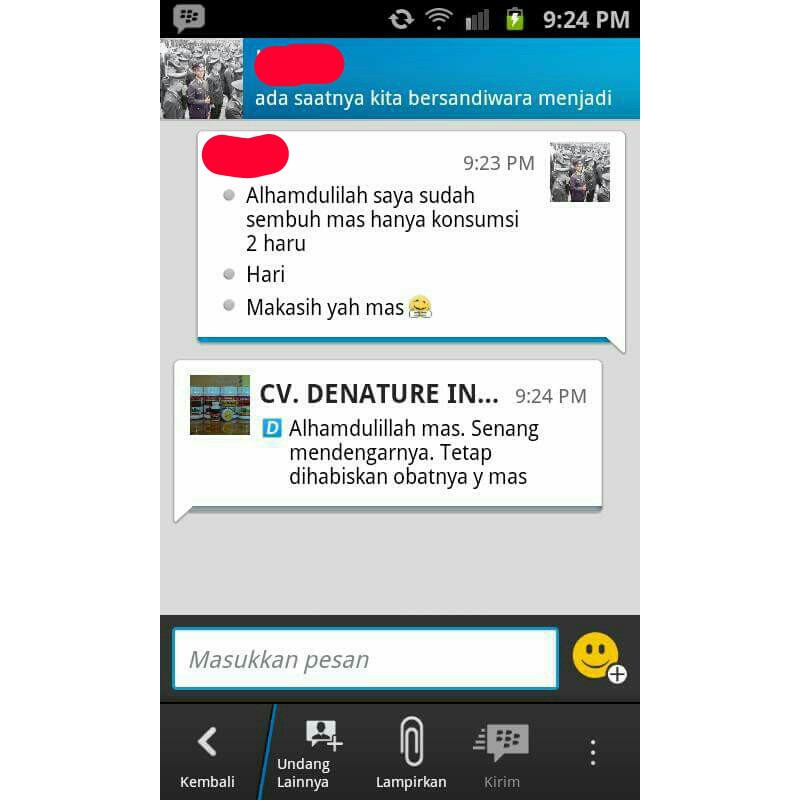Open the three-dot overflow menu
Viewport: 800px width, 800px height.
[x=593, y=752]
